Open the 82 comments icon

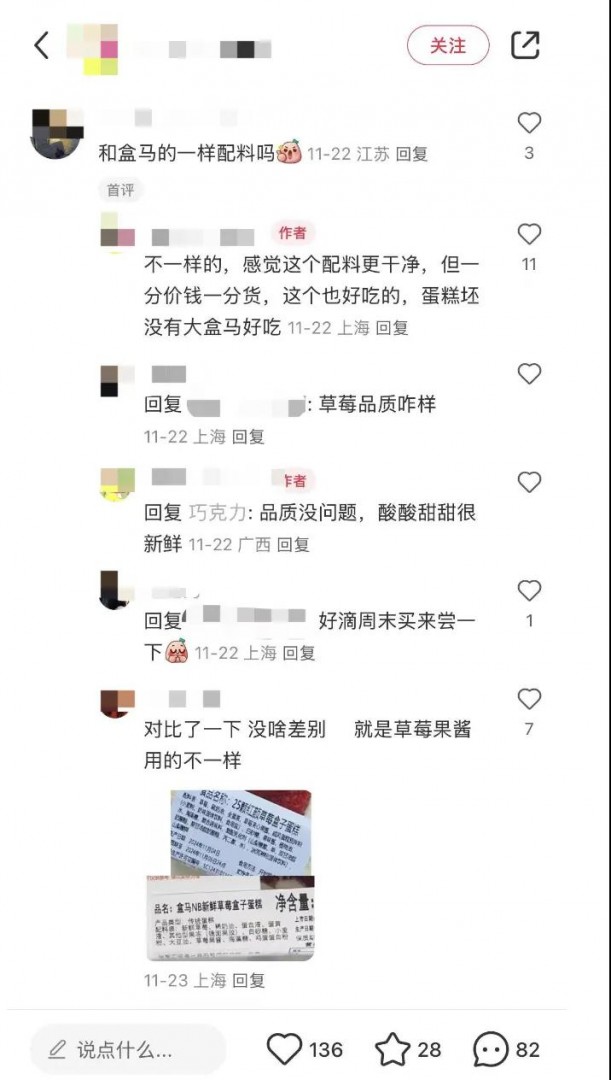(490, 1049)
